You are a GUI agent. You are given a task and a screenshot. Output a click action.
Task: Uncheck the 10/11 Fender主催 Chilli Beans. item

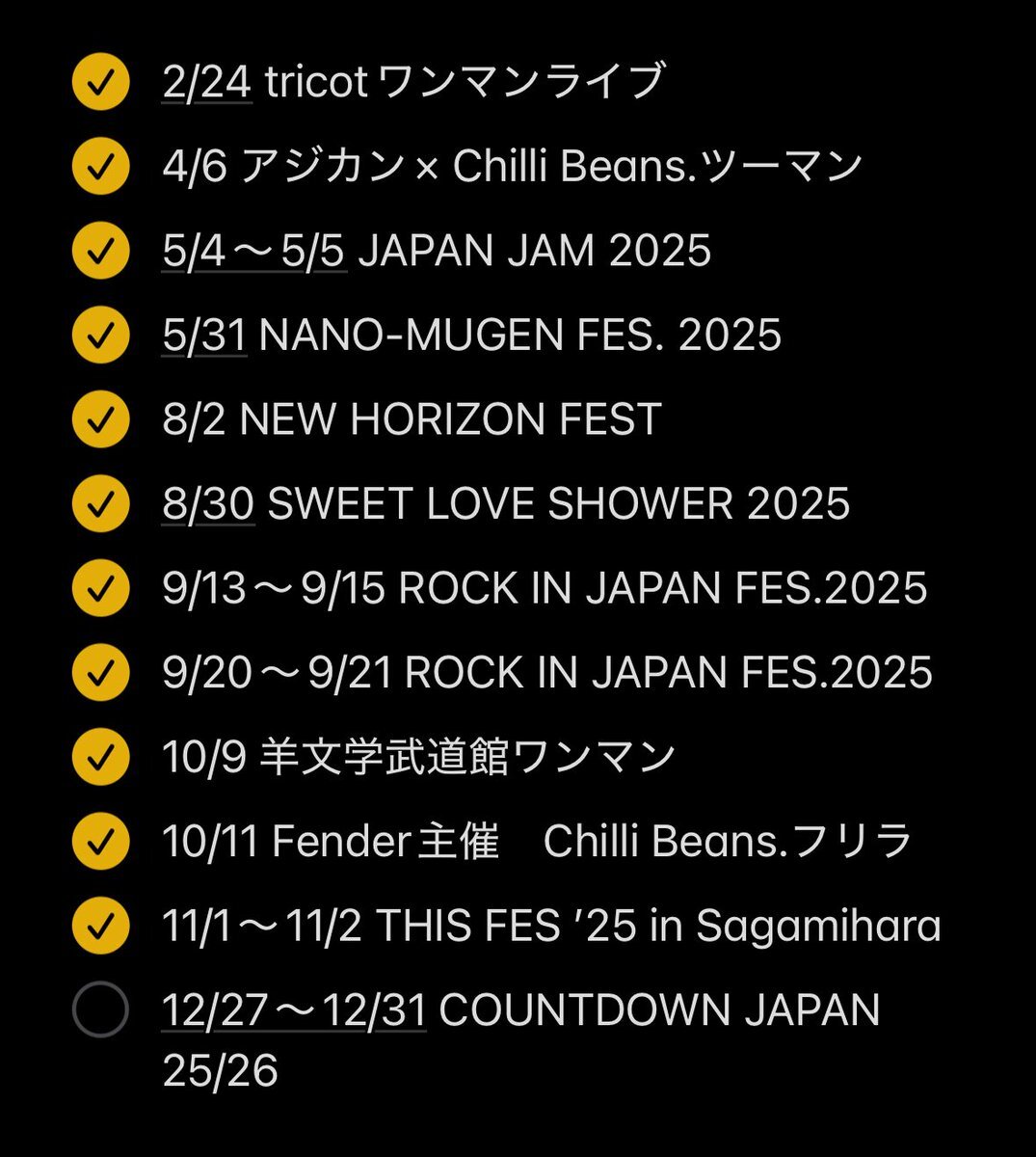click(101, 842)
